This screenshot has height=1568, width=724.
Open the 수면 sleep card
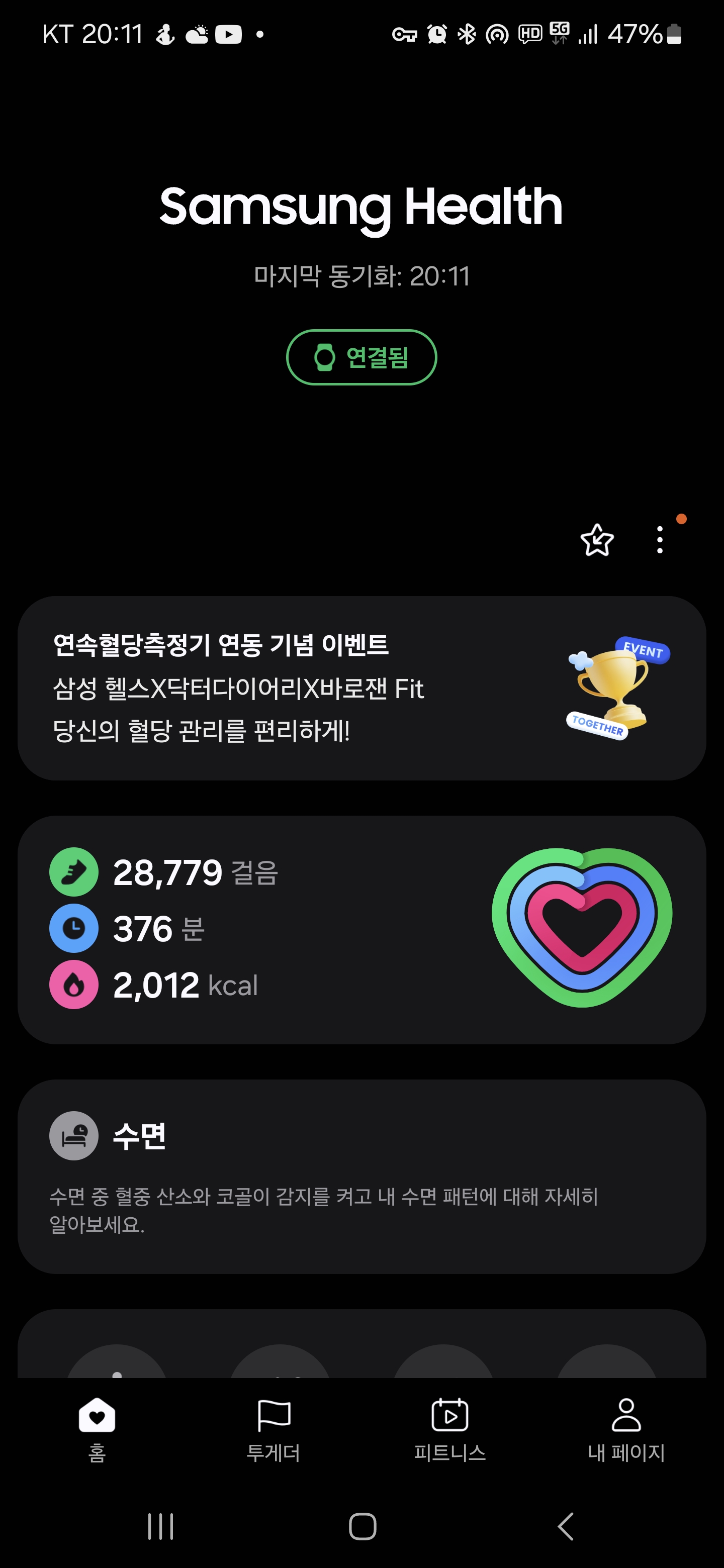(x=361, y=1177)
